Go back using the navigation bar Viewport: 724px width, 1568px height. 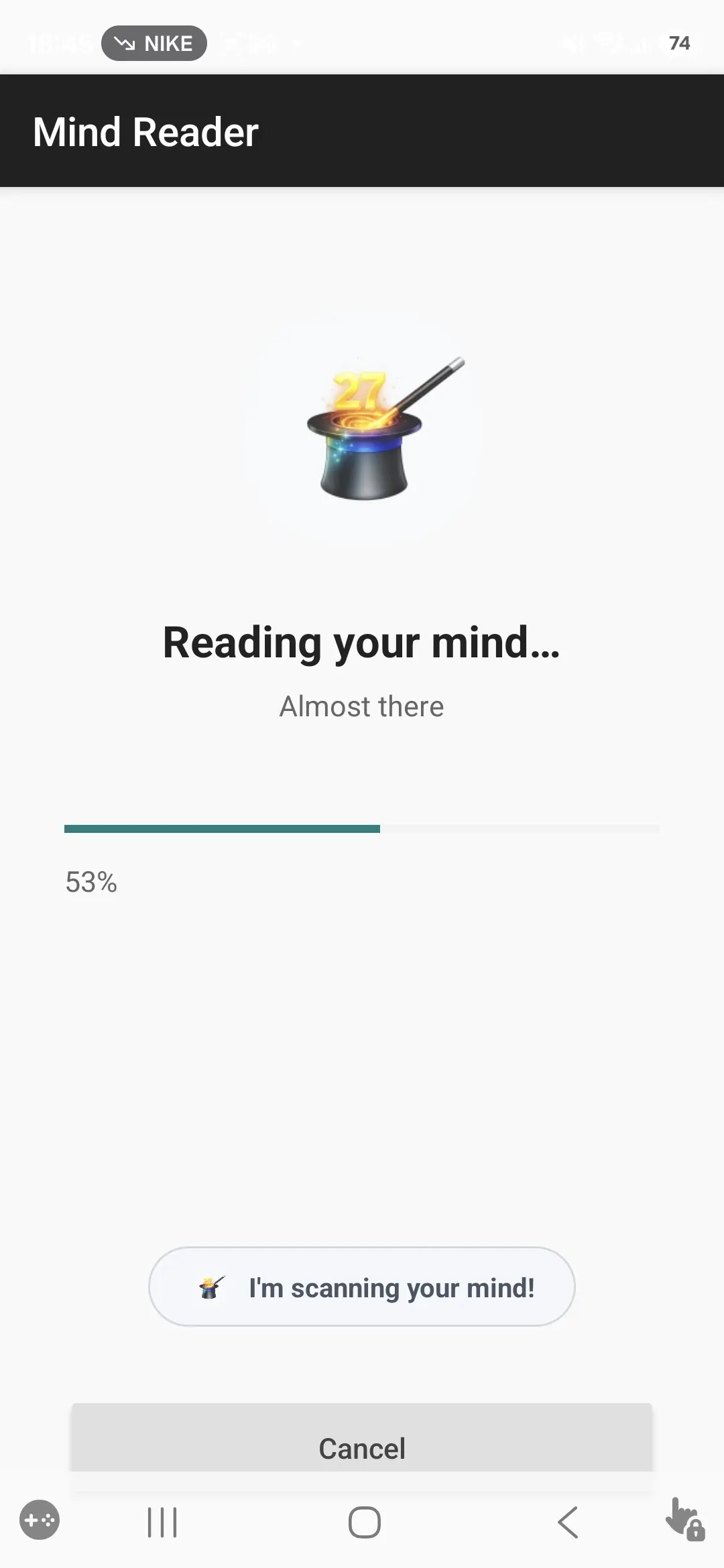point(568,1522)
